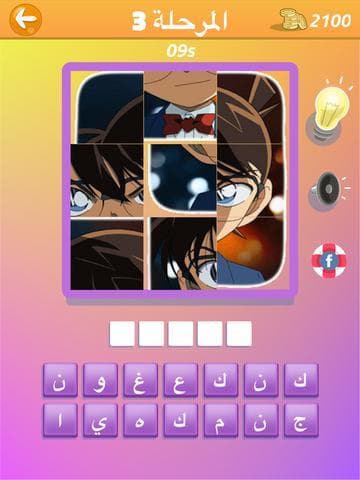Tap the letter ا tile

60,421
